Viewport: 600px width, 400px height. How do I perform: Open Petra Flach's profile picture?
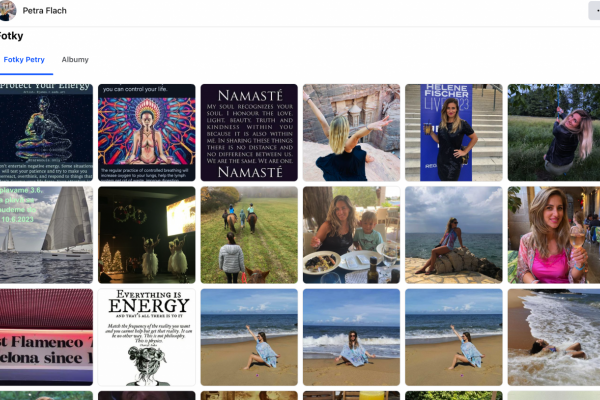click(x=8, y=11)
